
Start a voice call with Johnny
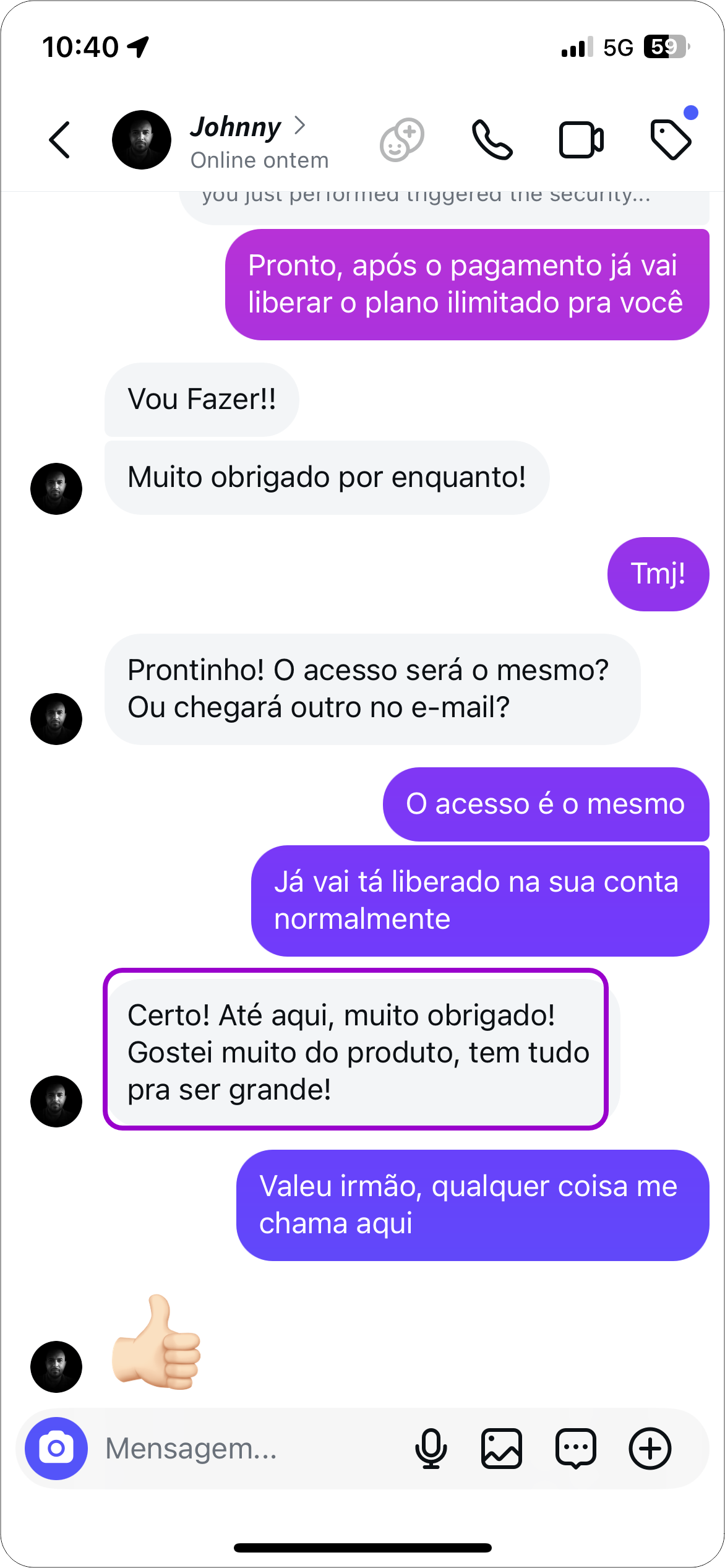pyautogui.click(x=492, y=140)
